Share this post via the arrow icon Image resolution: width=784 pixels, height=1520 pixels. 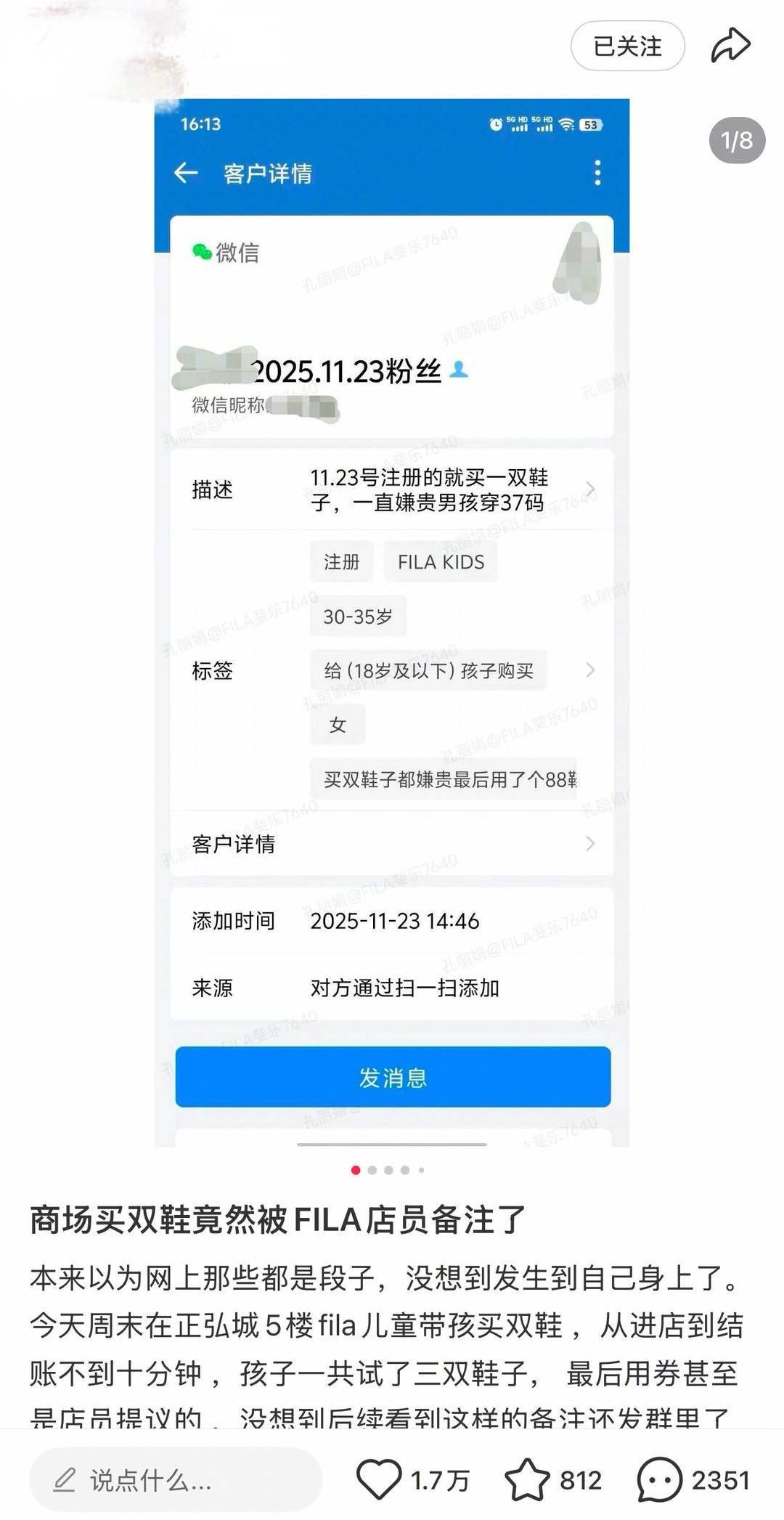pos(730,46)
